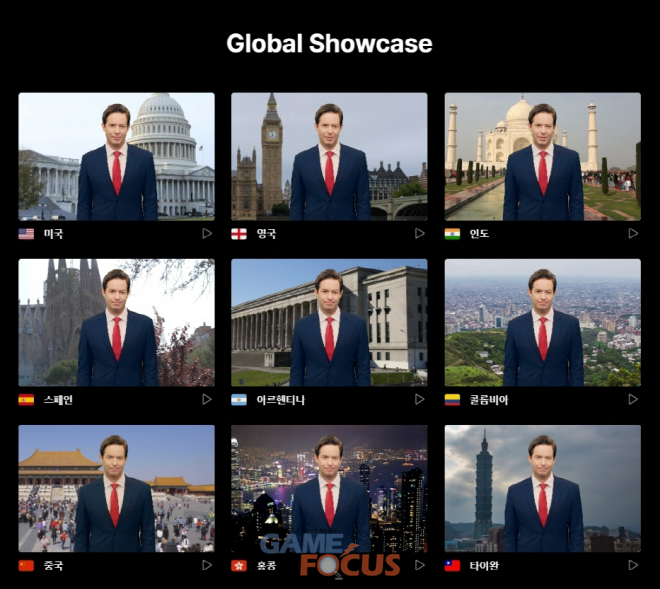Image resolution: width=660 pixels, height=589 pixels.
Task: Play the 타이완 showcase clip
Action: click(633, 565)
